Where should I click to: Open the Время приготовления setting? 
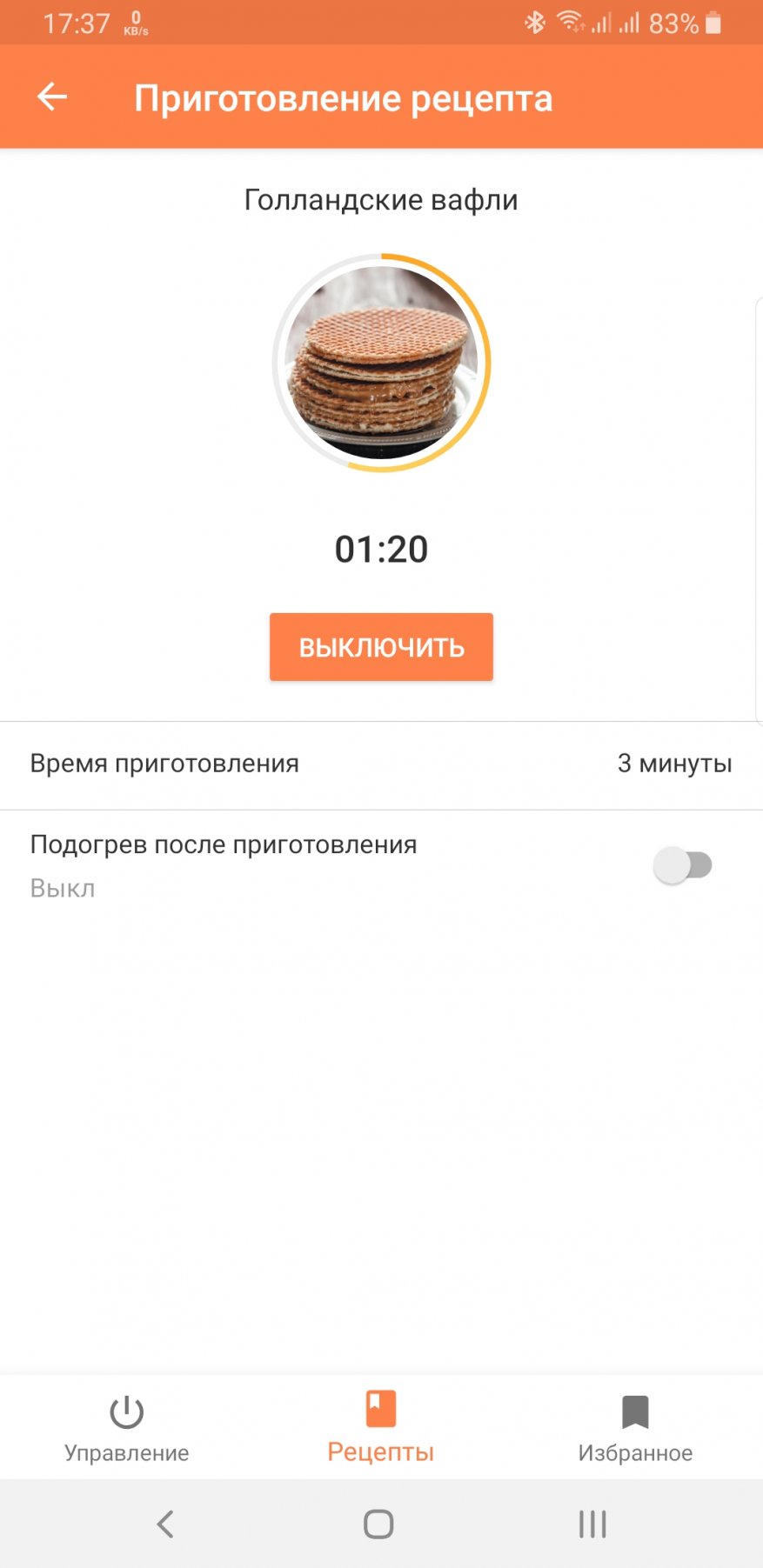[381, 764]
